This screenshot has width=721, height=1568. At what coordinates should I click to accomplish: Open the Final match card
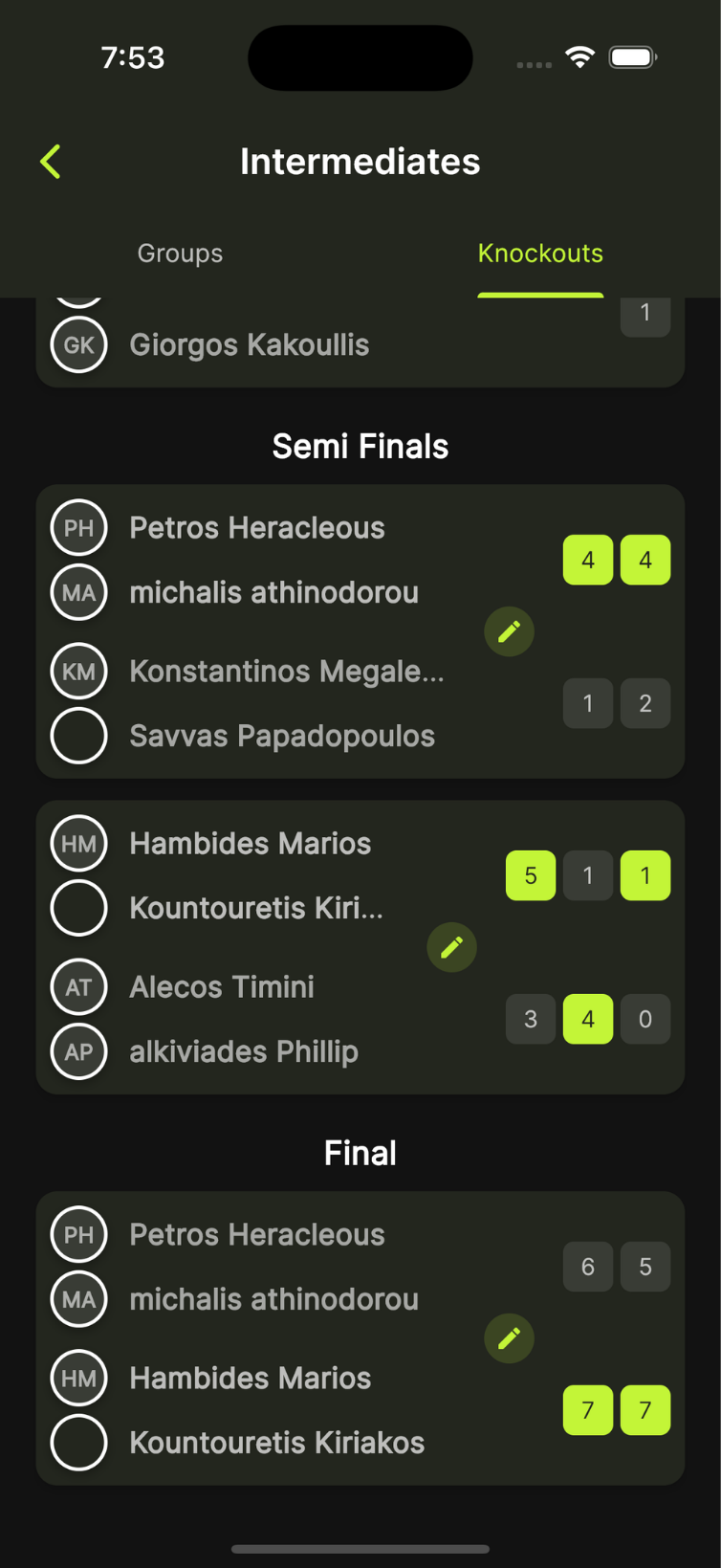287,1339
